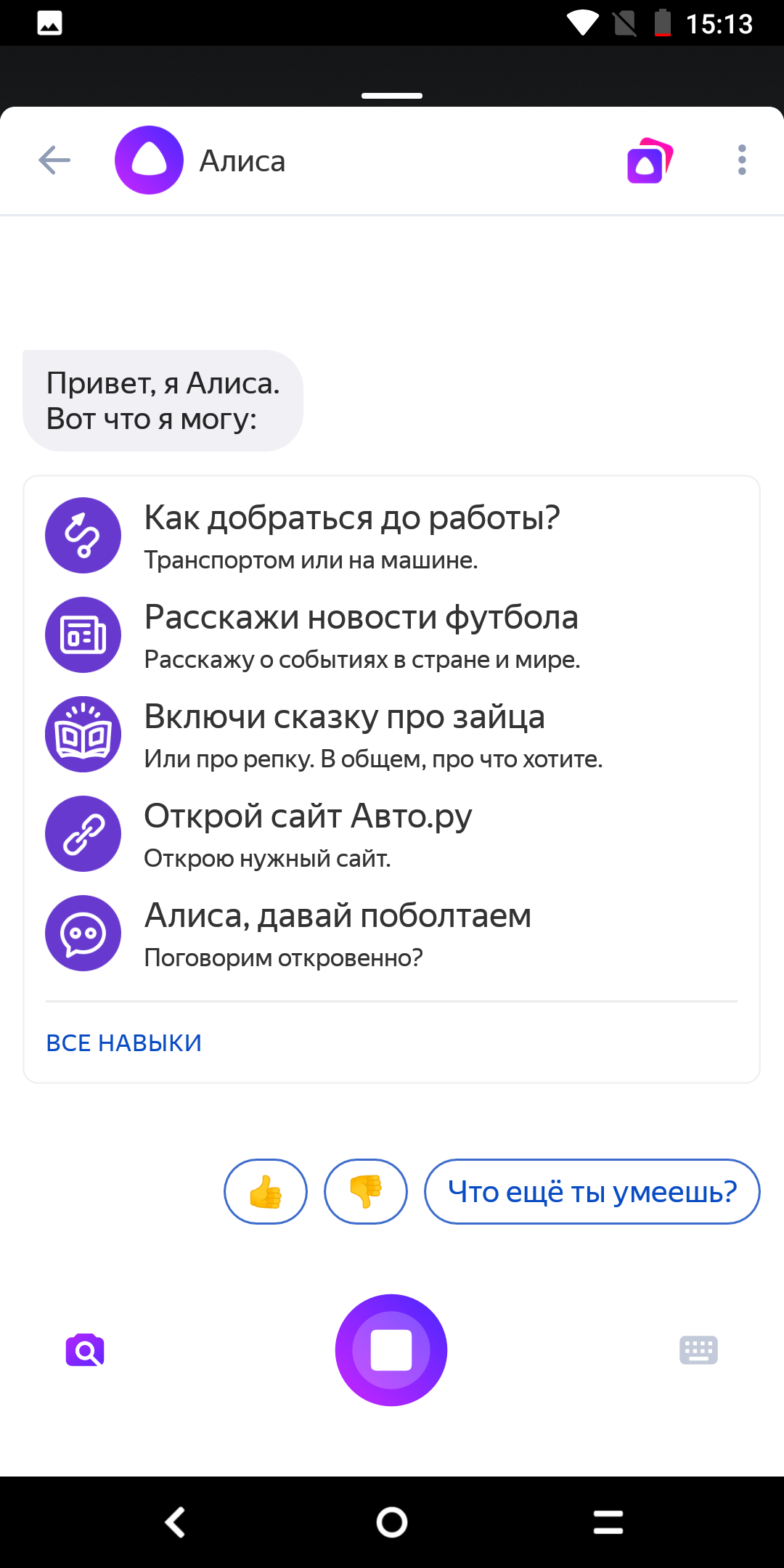The width and height of the screenshot is (784, 1568).
Task: Give a thumbs up to Alice's reply
Action: 266,1191
